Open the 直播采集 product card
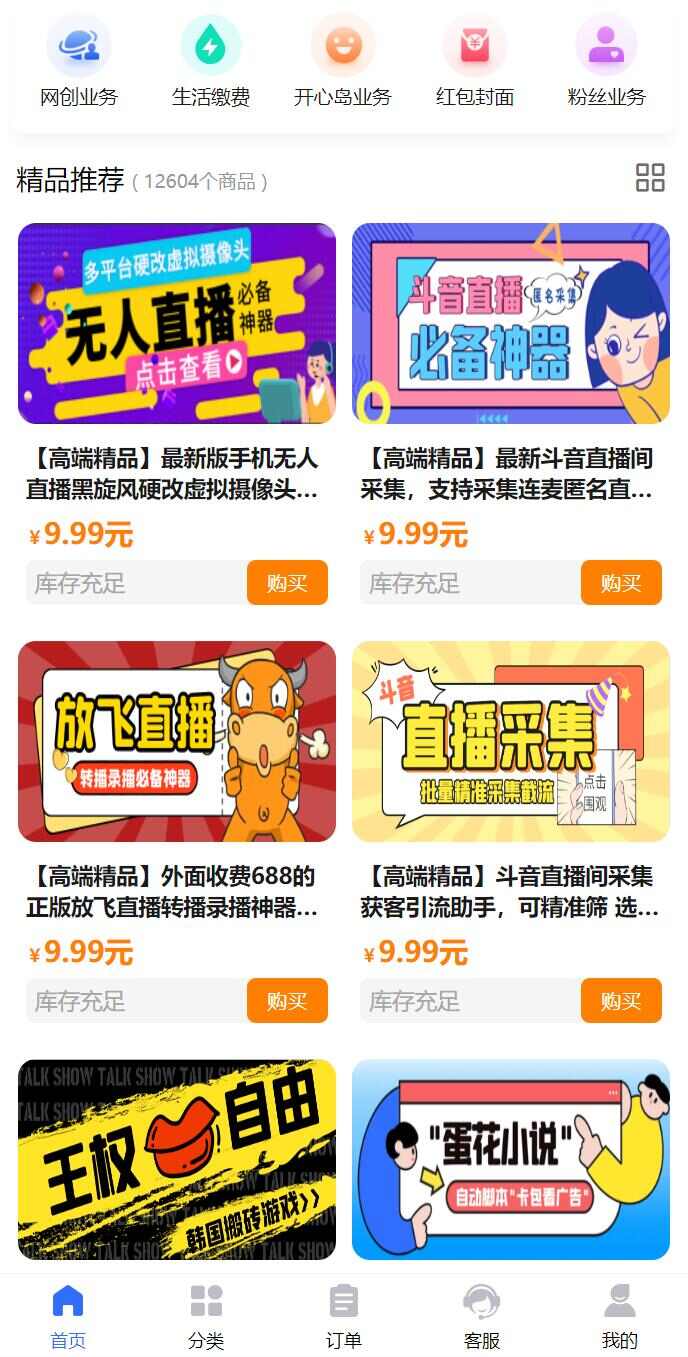Viewport: 688px width, 1357px height. tap(510, 741)
